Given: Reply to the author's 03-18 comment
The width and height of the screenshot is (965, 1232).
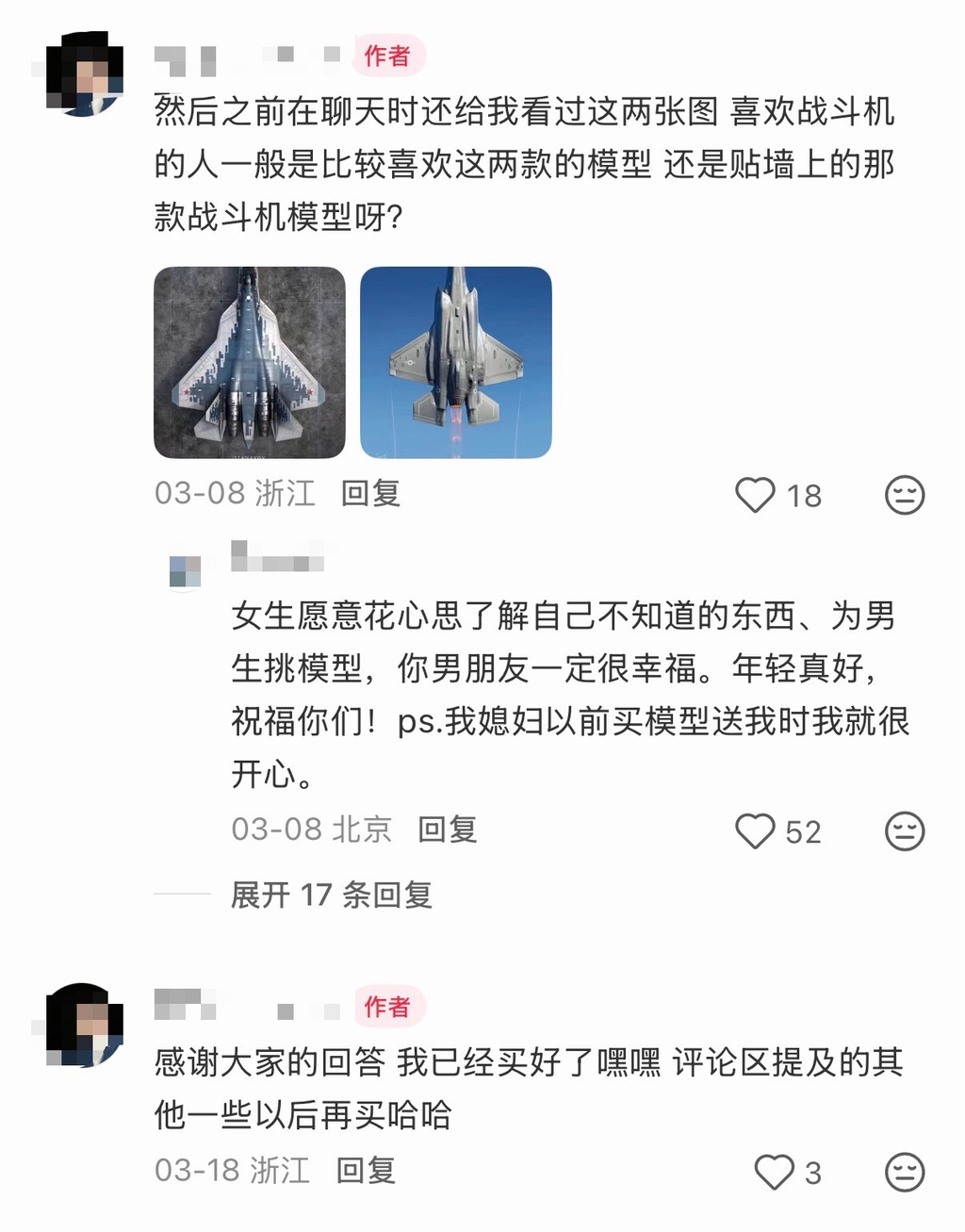Looking at the screenshot, I should click(x=366, y=1171).
